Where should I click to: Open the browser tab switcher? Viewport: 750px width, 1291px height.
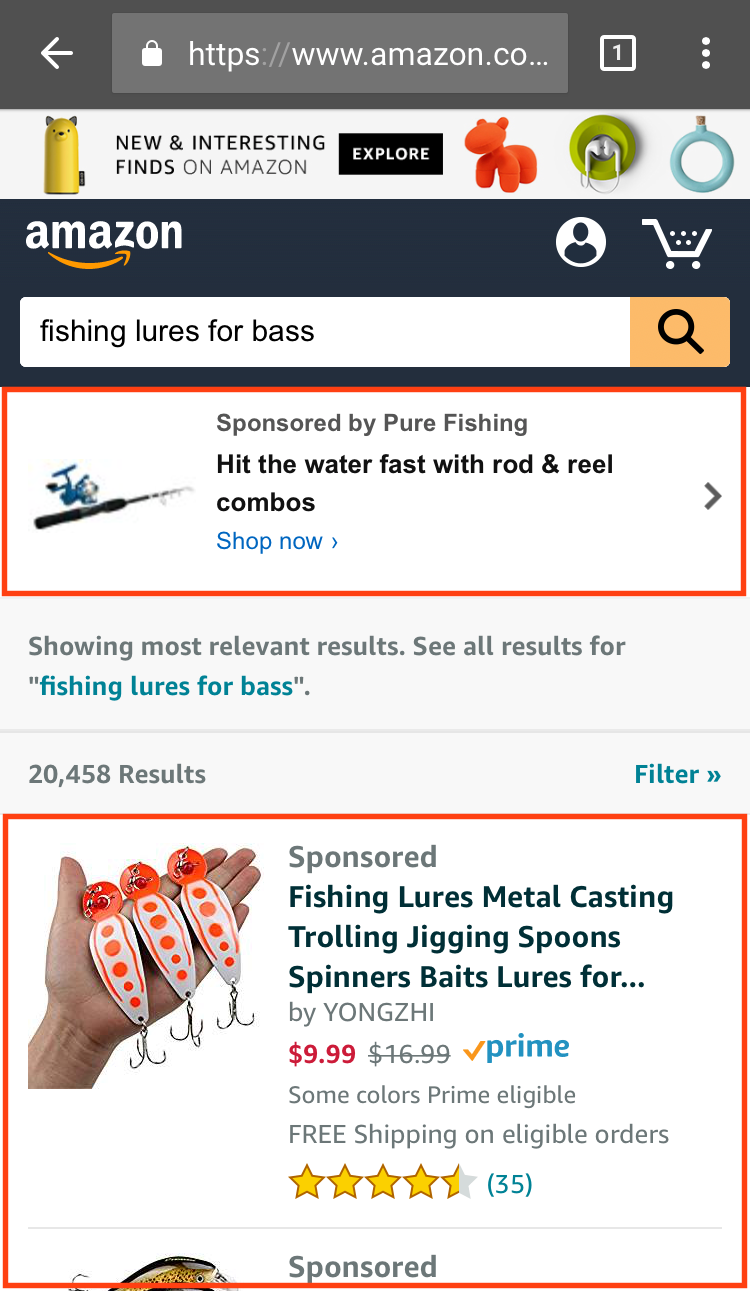(617, 53)
